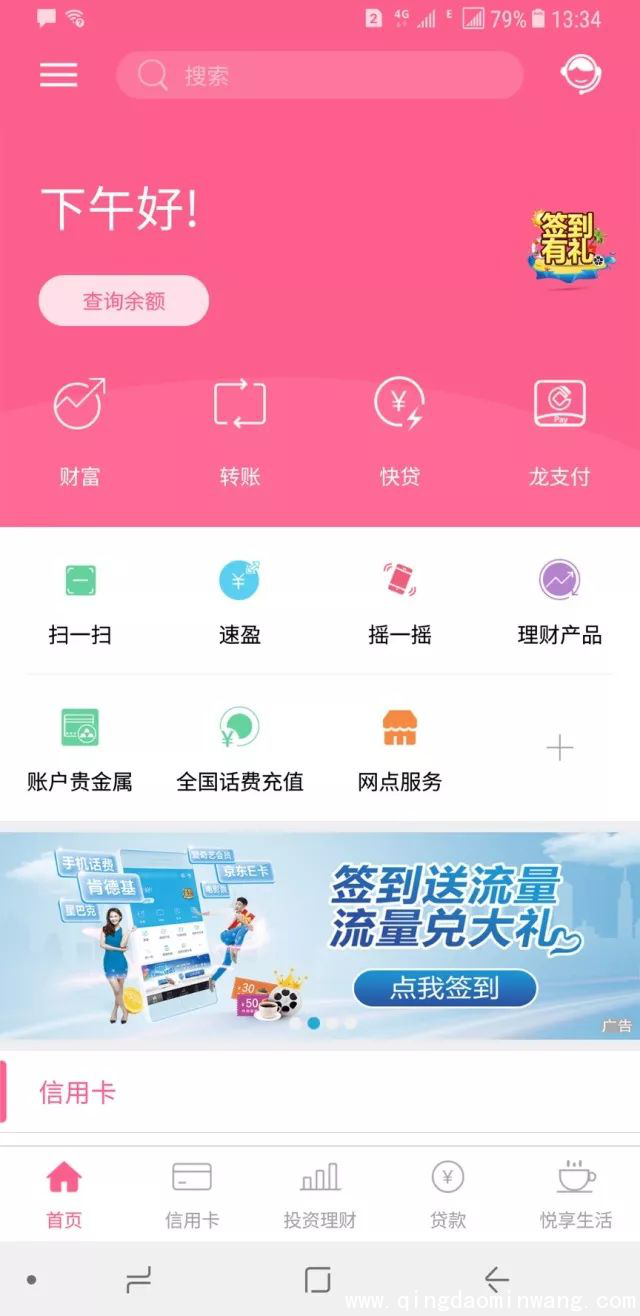640x1316 pixels.
Task: View 理财产品 financial products
Action: point(559,602)
